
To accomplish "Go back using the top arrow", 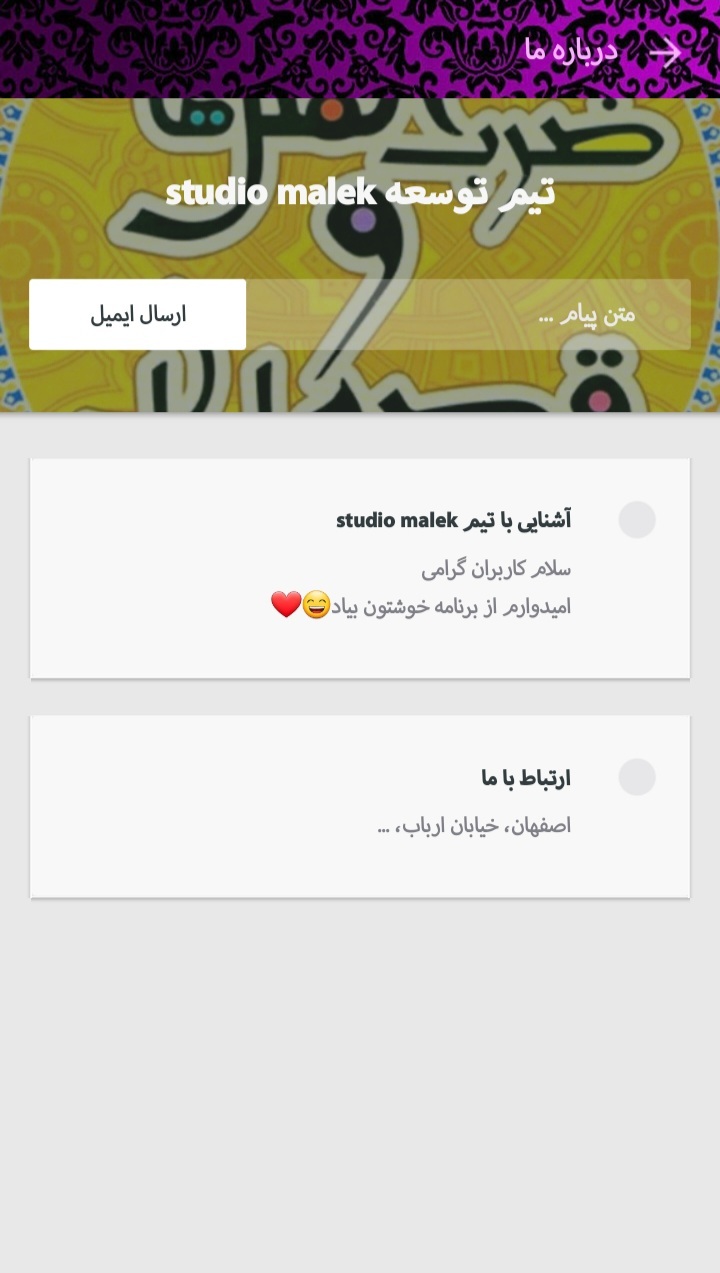I will [666, 52].
